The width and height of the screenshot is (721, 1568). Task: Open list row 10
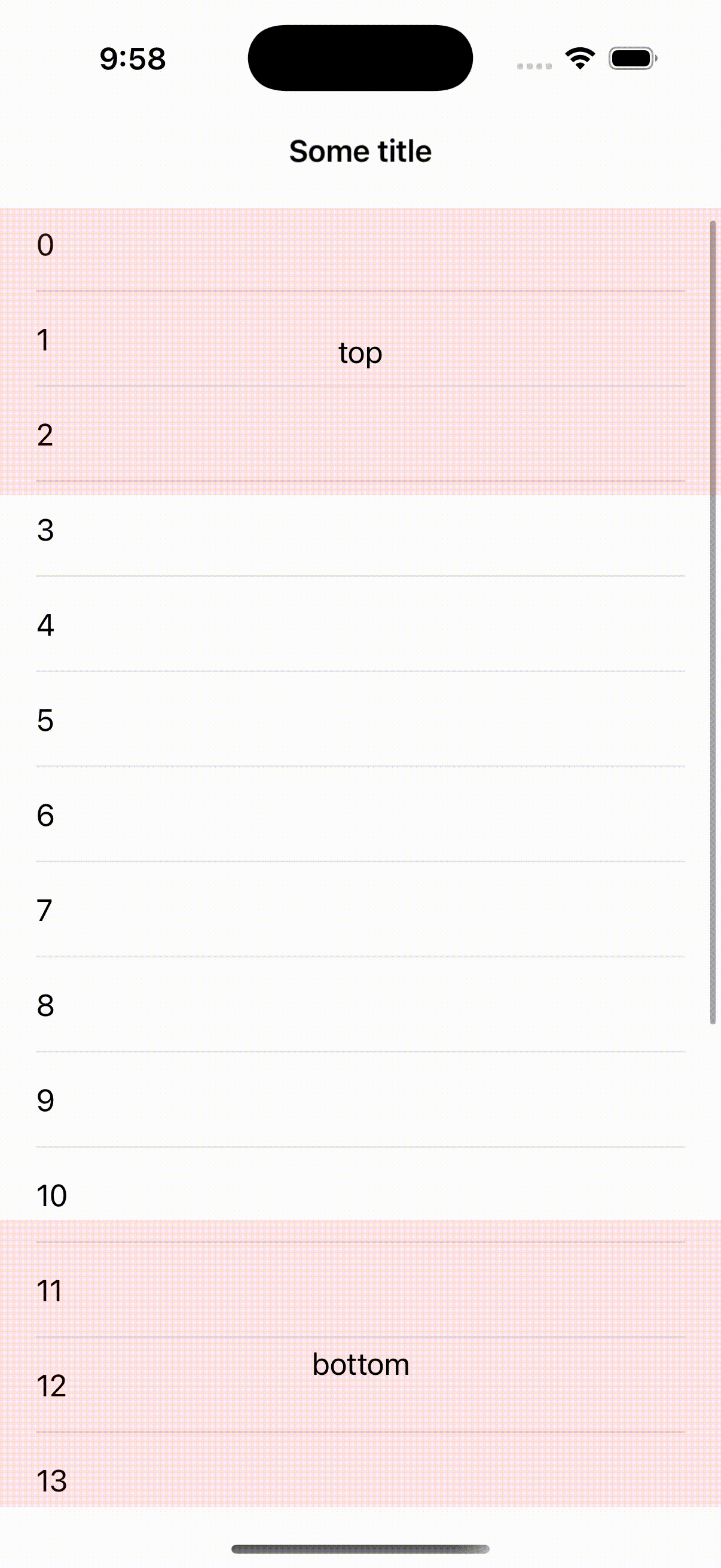(x=360, y=1194)
